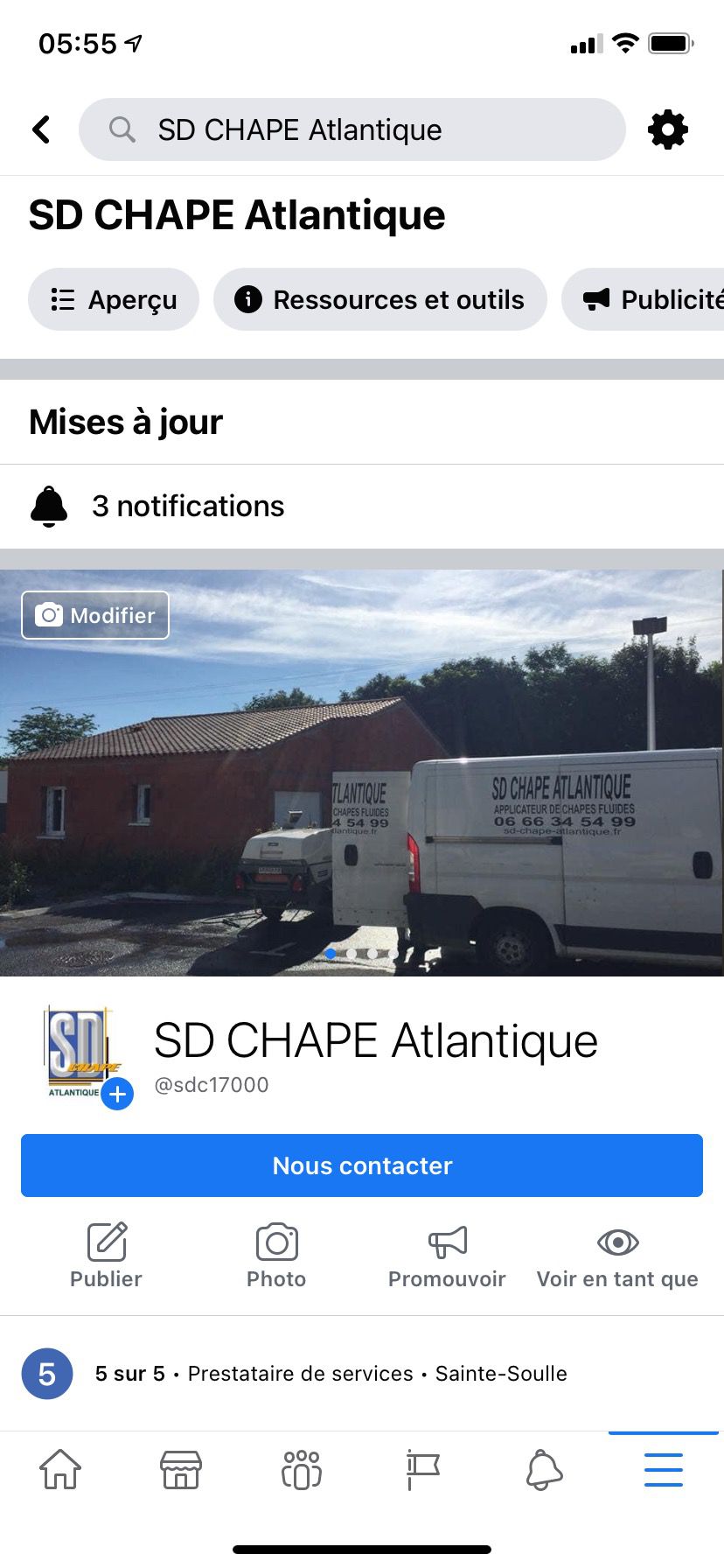Create a post with Publier

(x=106, y=1256)
